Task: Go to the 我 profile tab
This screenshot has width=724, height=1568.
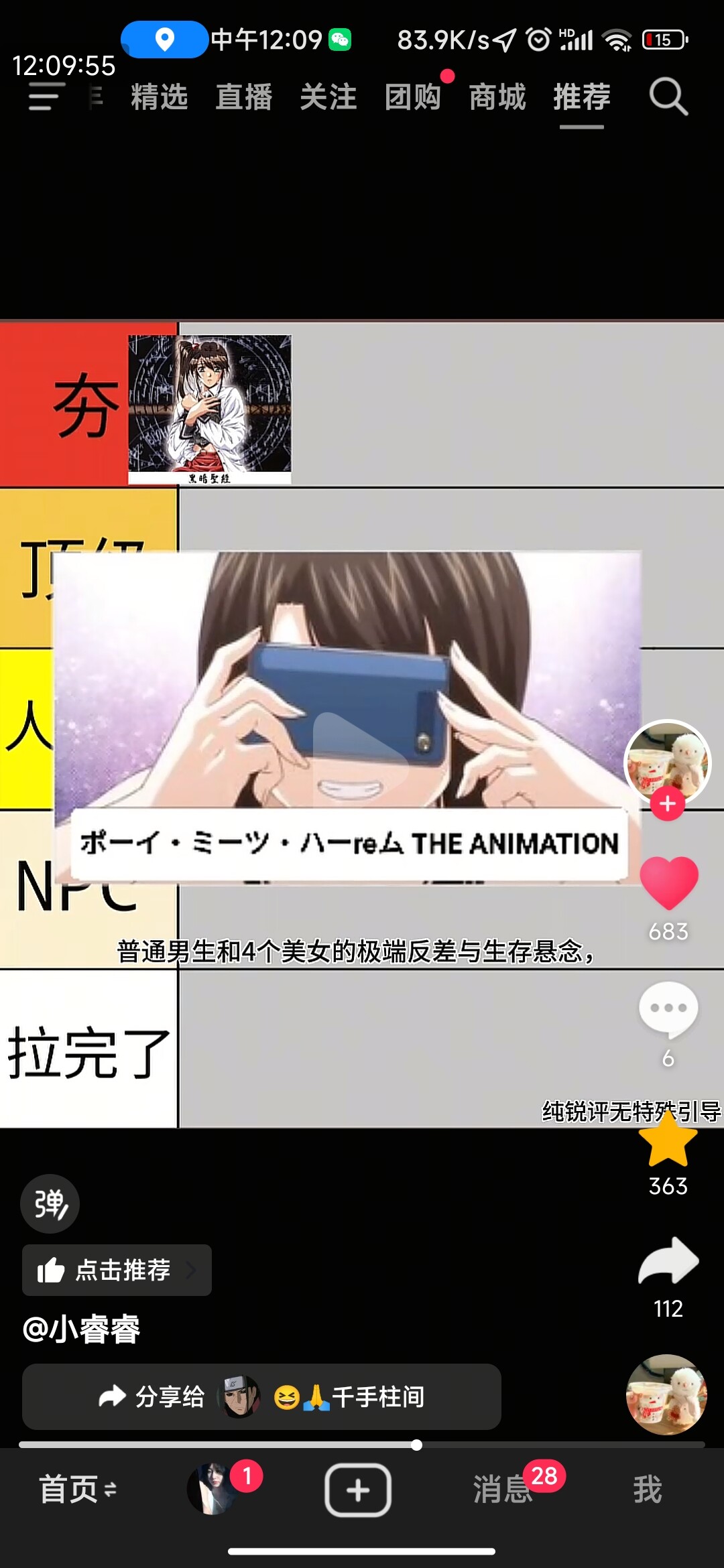Action: [x=647, y=1490]
